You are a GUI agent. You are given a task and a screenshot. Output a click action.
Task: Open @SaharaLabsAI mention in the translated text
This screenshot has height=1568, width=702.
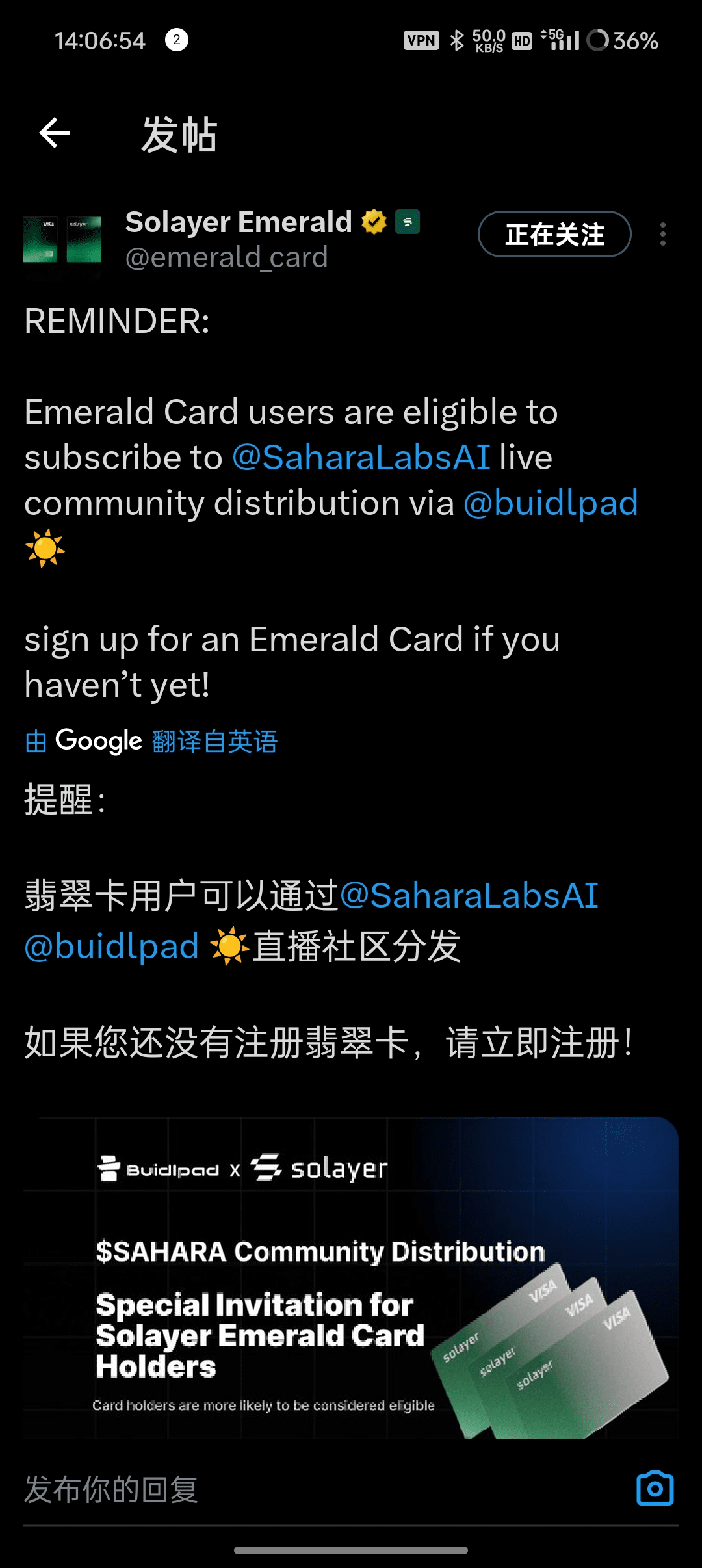[x=469, y=895]
